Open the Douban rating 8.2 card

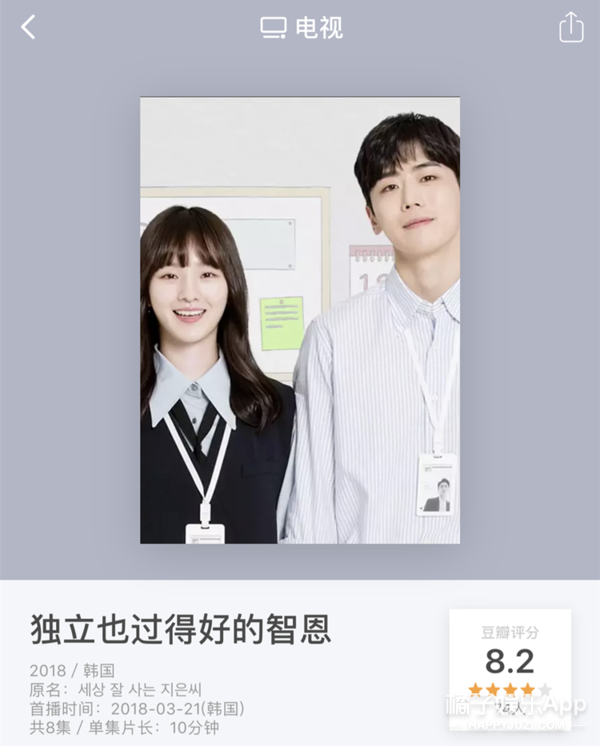pyautogui.click(x=509, y=661)
